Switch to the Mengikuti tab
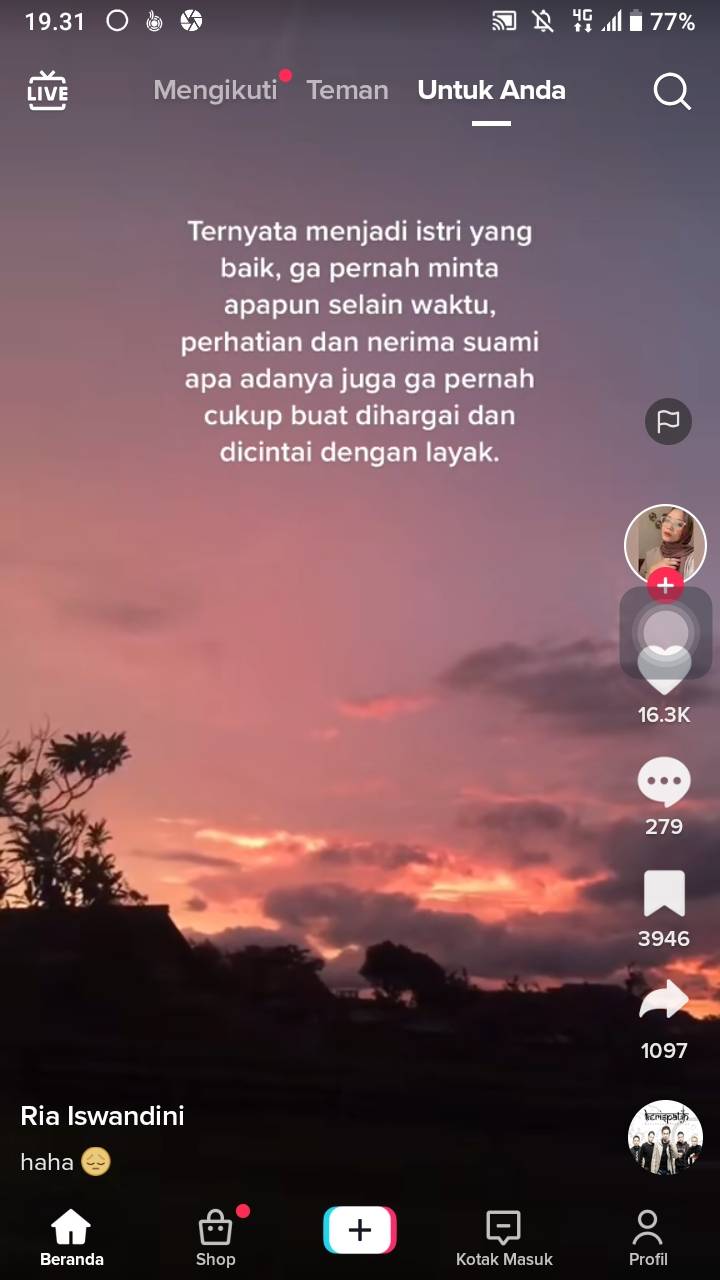Viewport: 720px width, 1280px height. [x=215, y=90]
